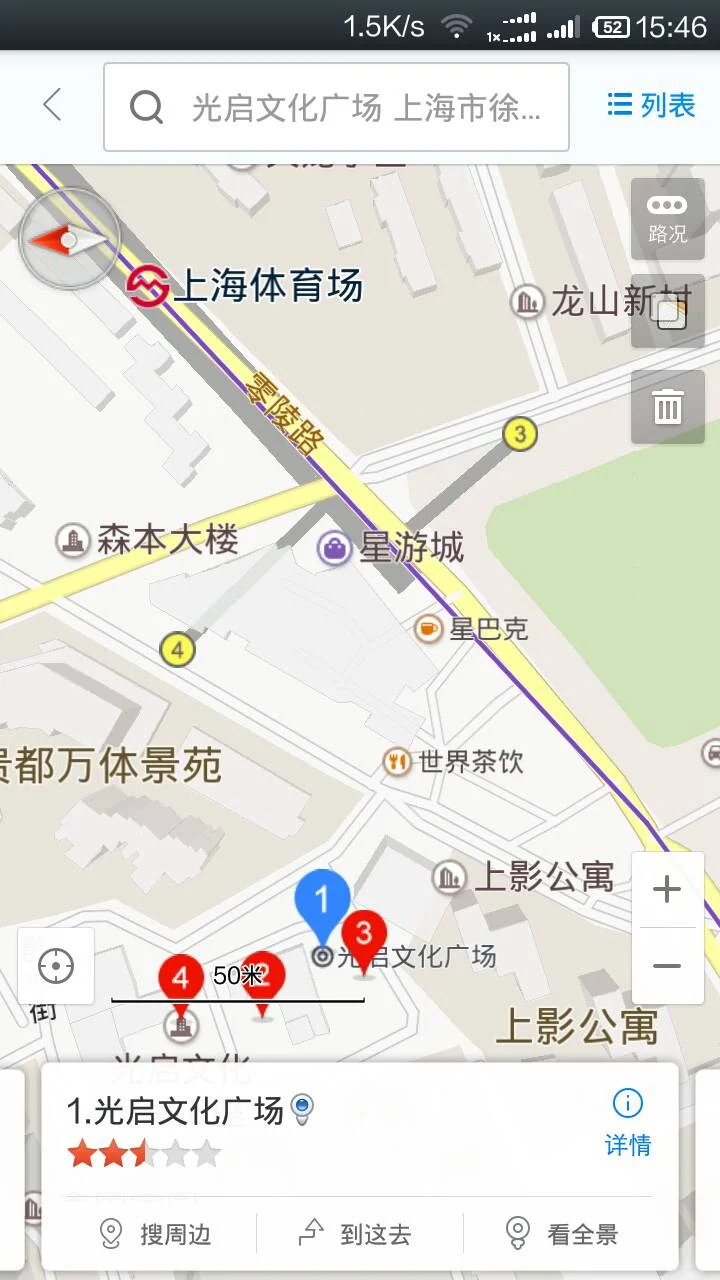Tap the locate-me crosshair icon
Screen dimensions: 720x1280
[56, 965]
